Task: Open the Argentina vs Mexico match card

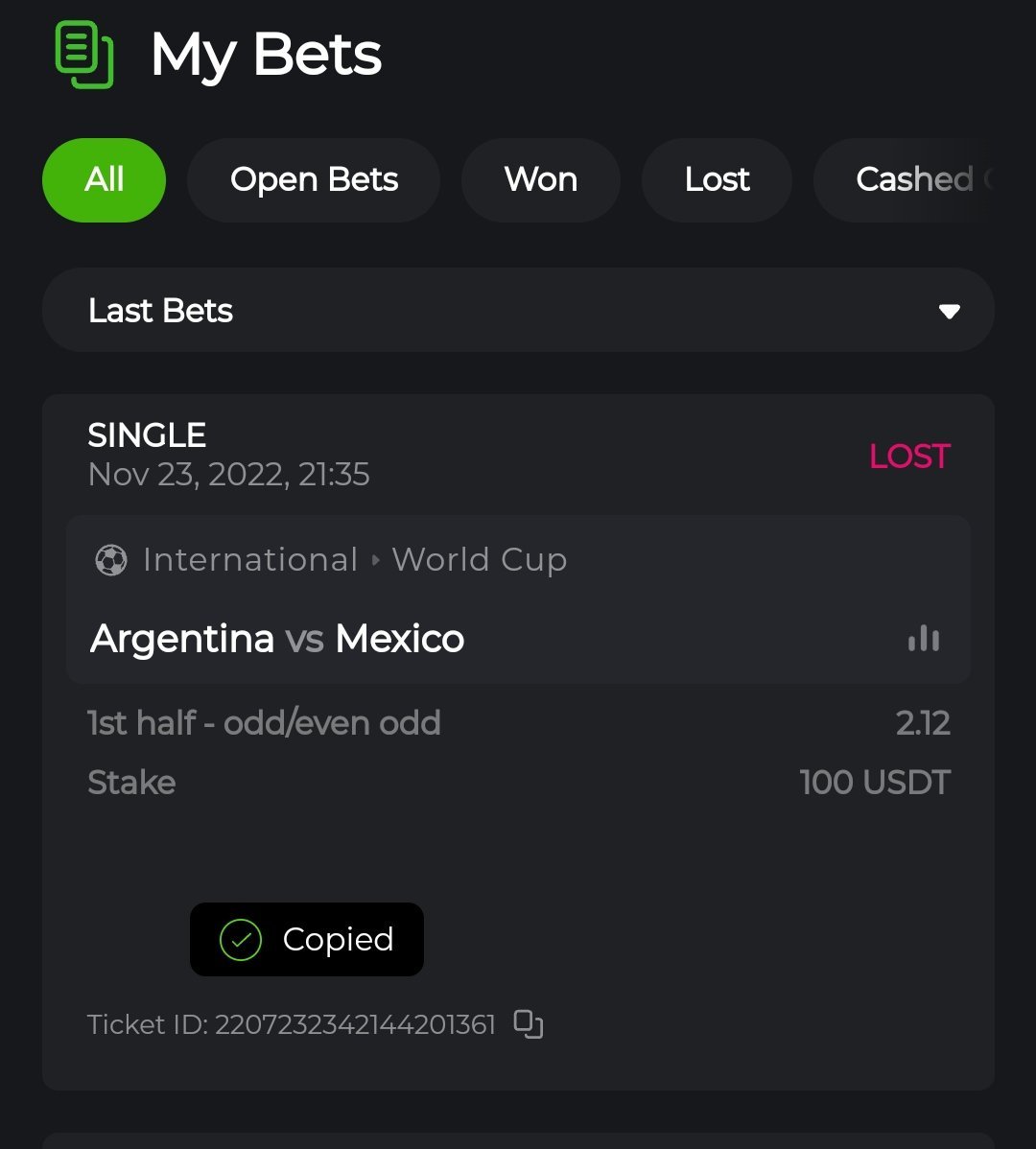Action: 277,639
